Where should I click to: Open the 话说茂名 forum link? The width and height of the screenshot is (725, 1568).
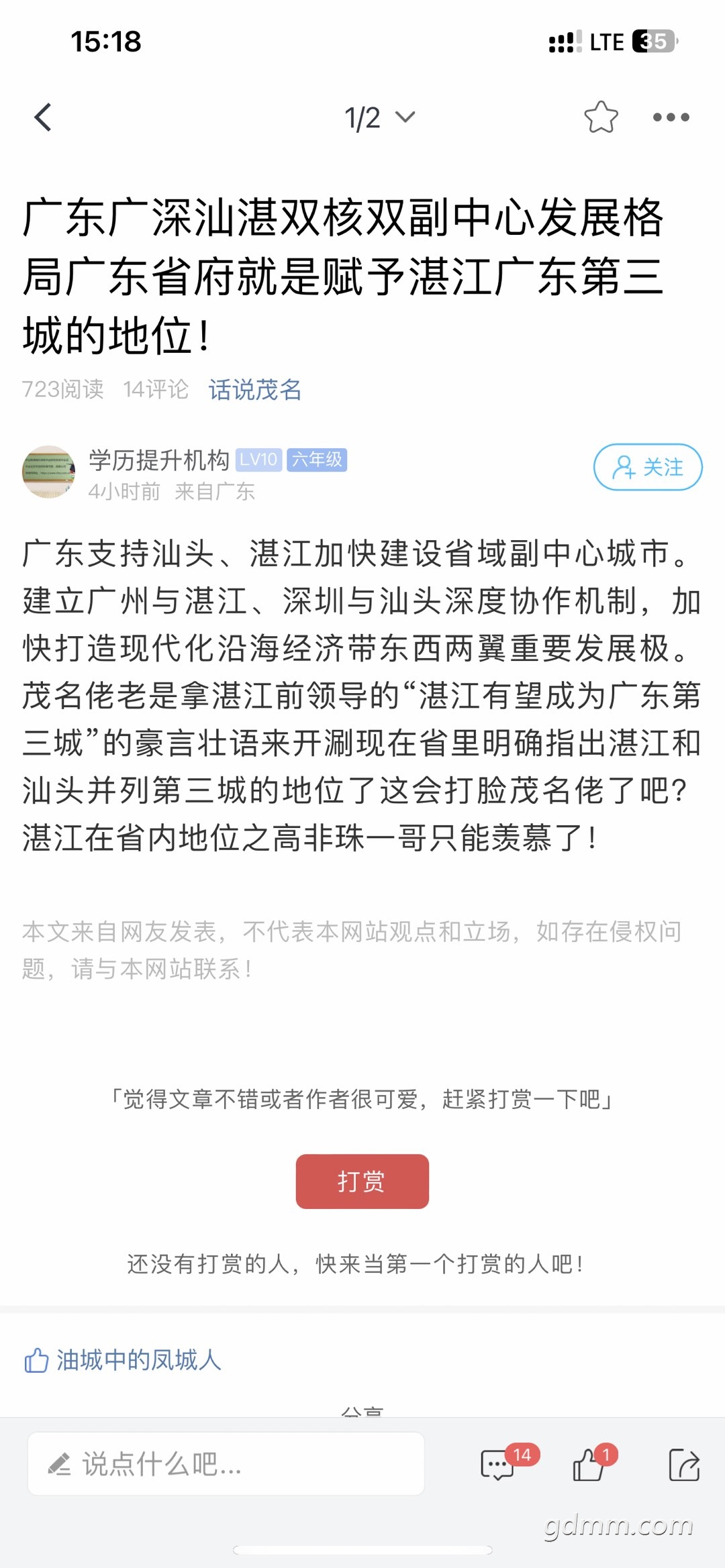pos(254,389)
